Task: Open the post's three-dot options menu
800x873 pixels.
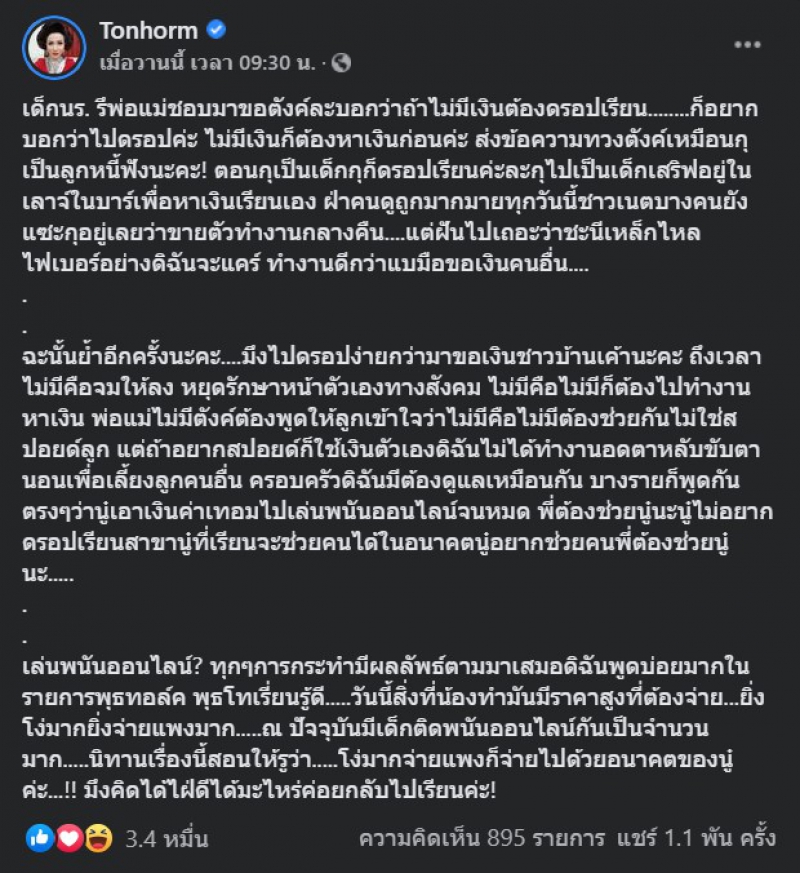Action: (749, 45)
